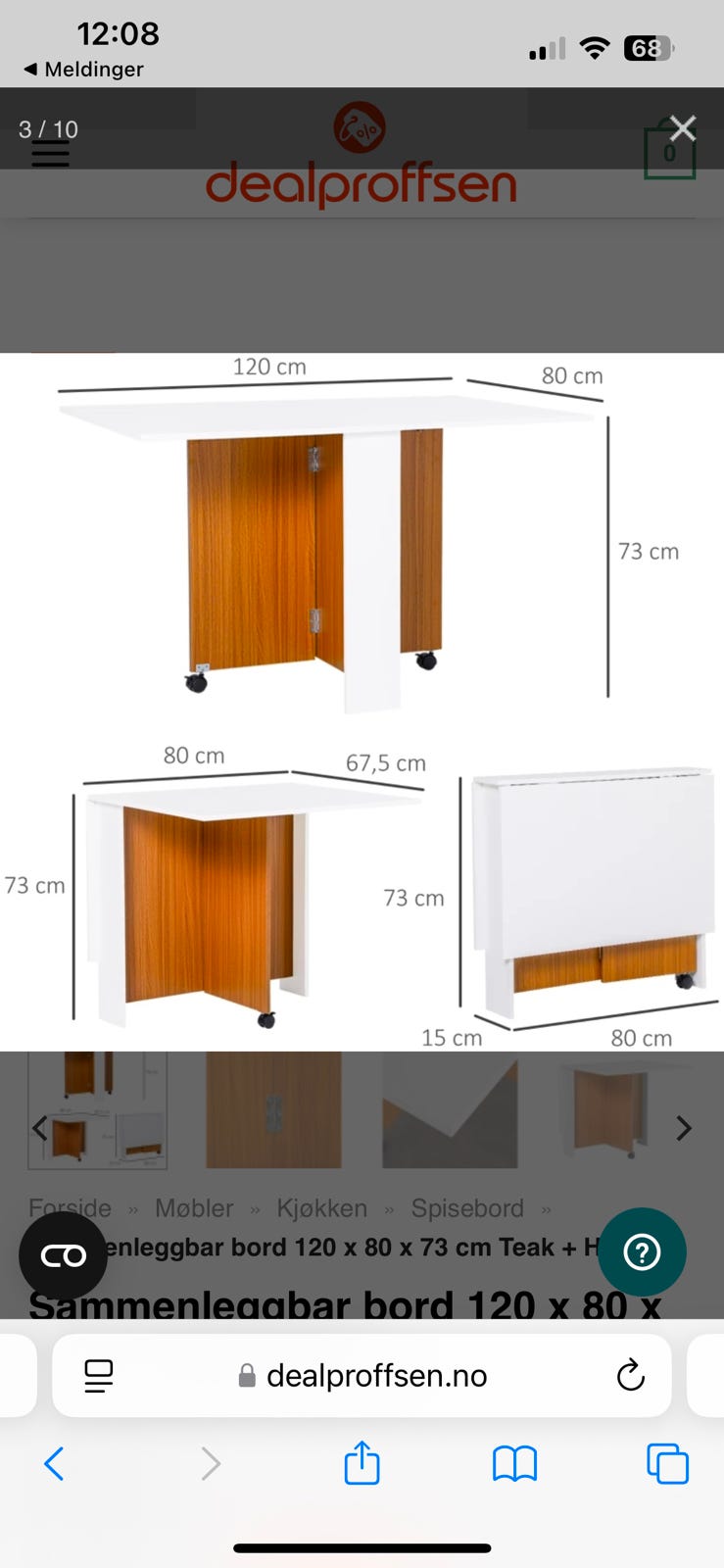Viewport: 724px width, 1568px height.
Task: Reload the dealproffsen.no page
Action: pyautogui.click(x=631, y=1375)
